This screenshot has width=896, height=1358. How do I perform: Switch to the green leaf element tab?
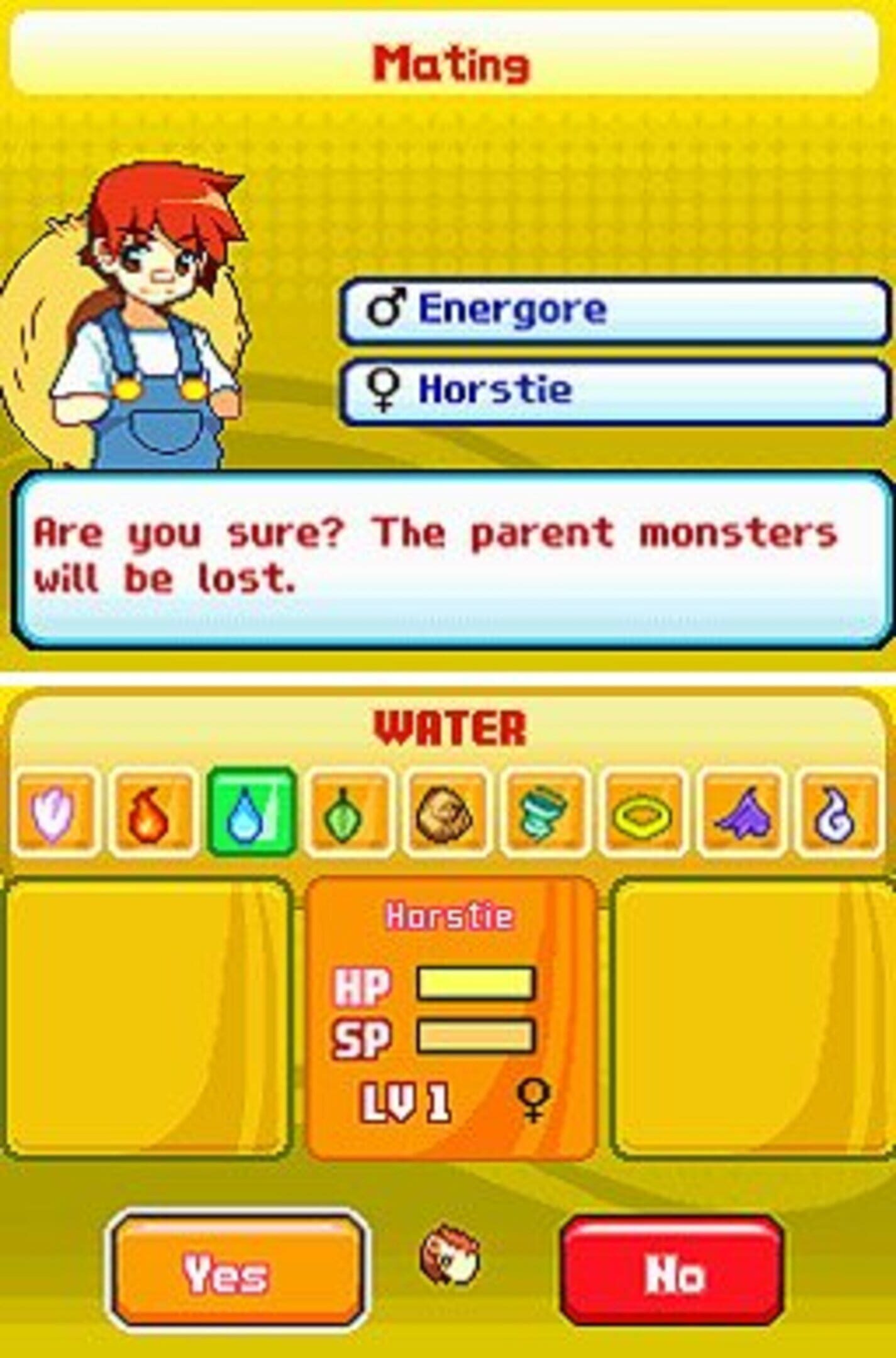click(349, 812)
